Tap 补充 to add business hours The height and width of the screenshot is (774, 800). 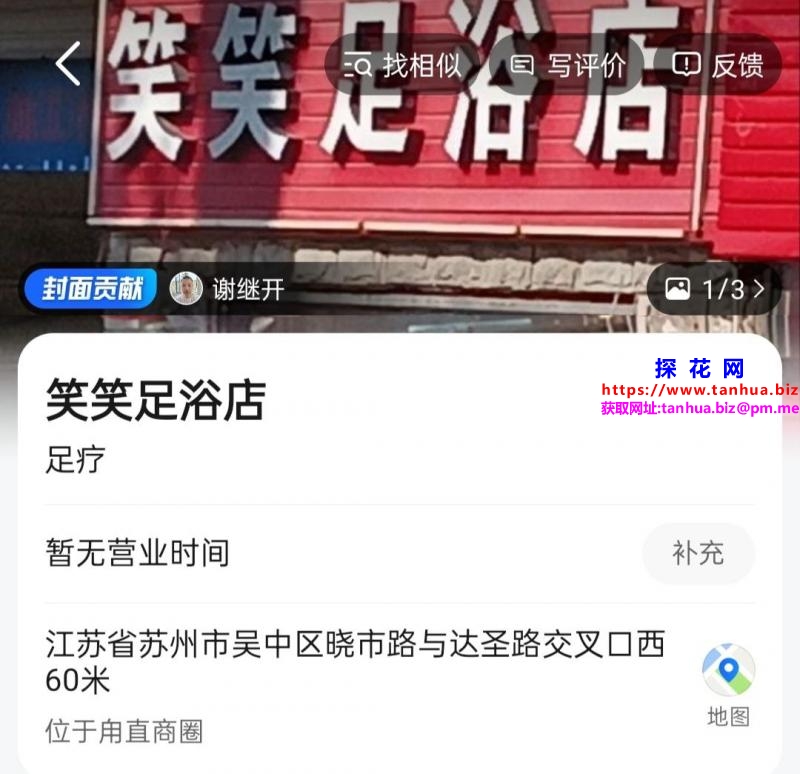pos(698,553)
